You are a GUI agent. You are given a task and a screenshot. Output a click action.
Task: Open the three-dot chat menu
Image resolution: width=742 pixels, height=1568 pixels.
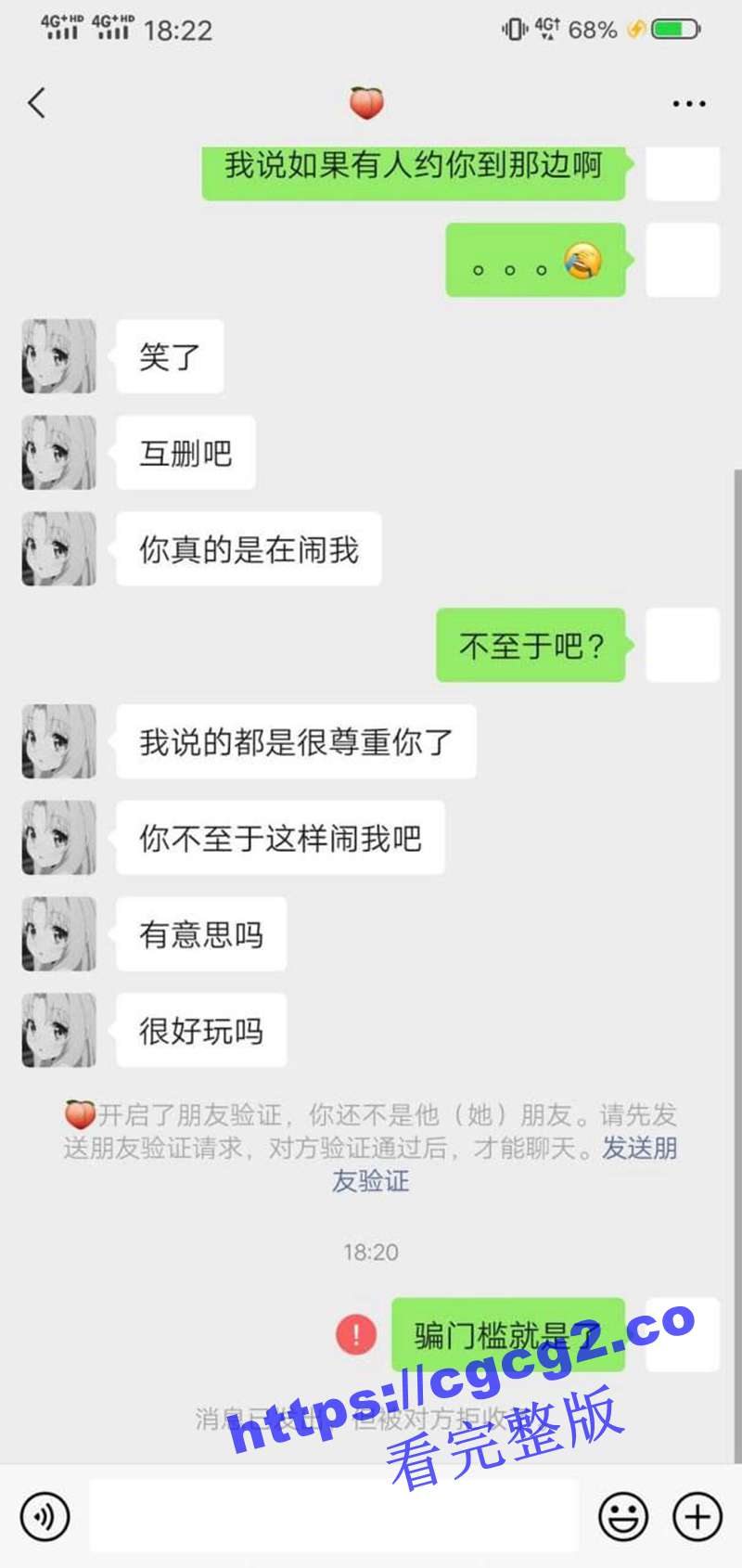point(688,104)
